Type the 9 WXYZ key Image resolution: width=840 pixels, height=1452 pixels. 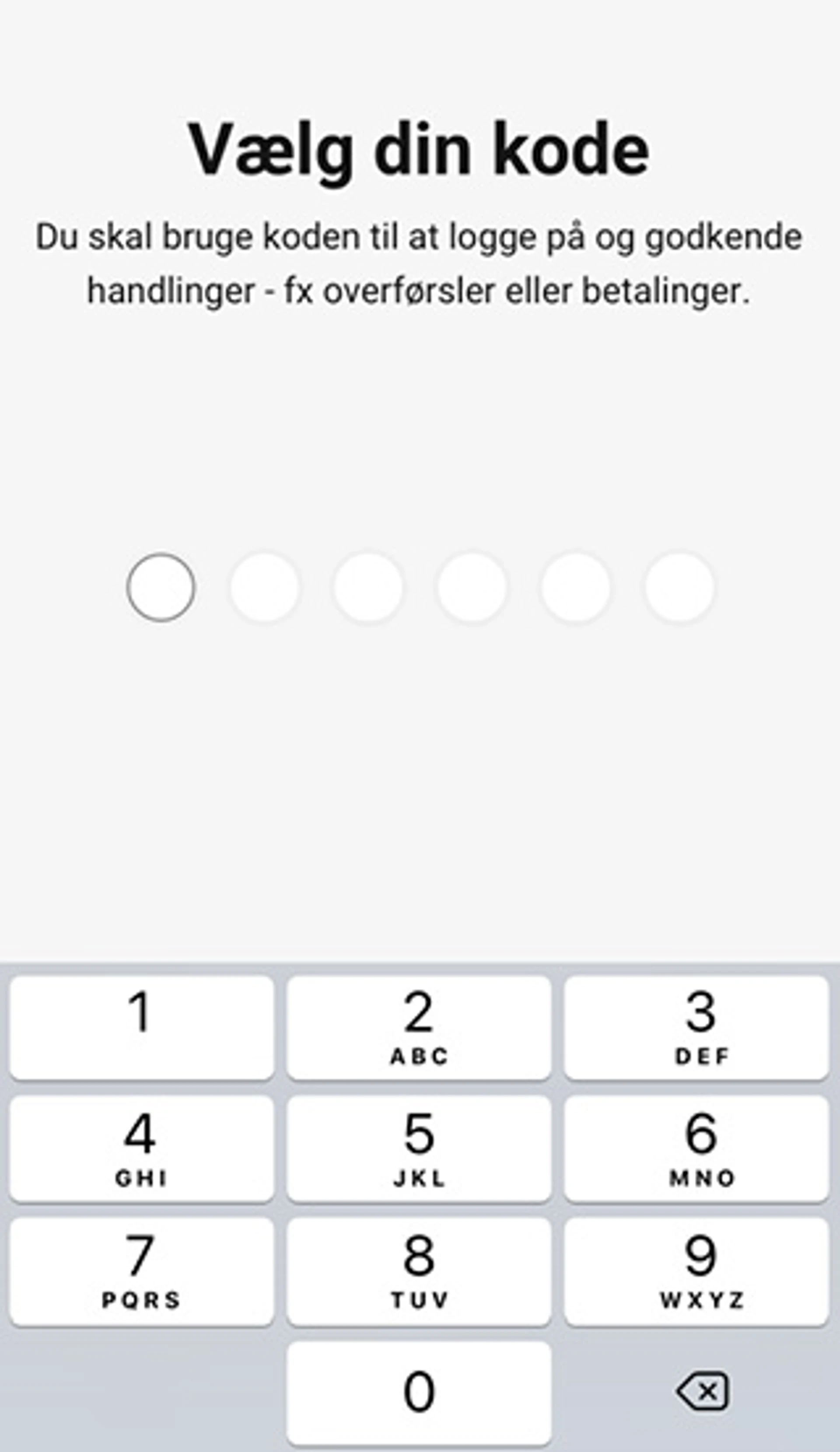696,1271
